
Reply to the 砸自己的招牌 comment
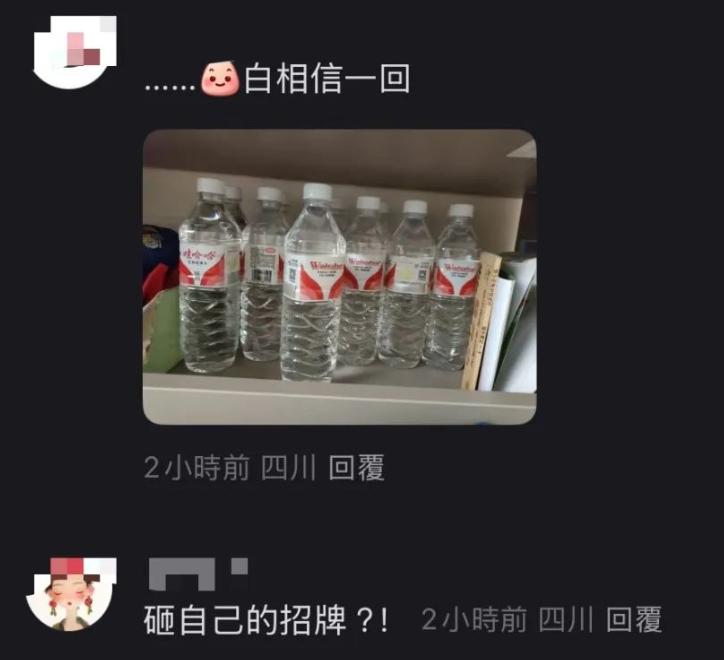tap(634, 620)
